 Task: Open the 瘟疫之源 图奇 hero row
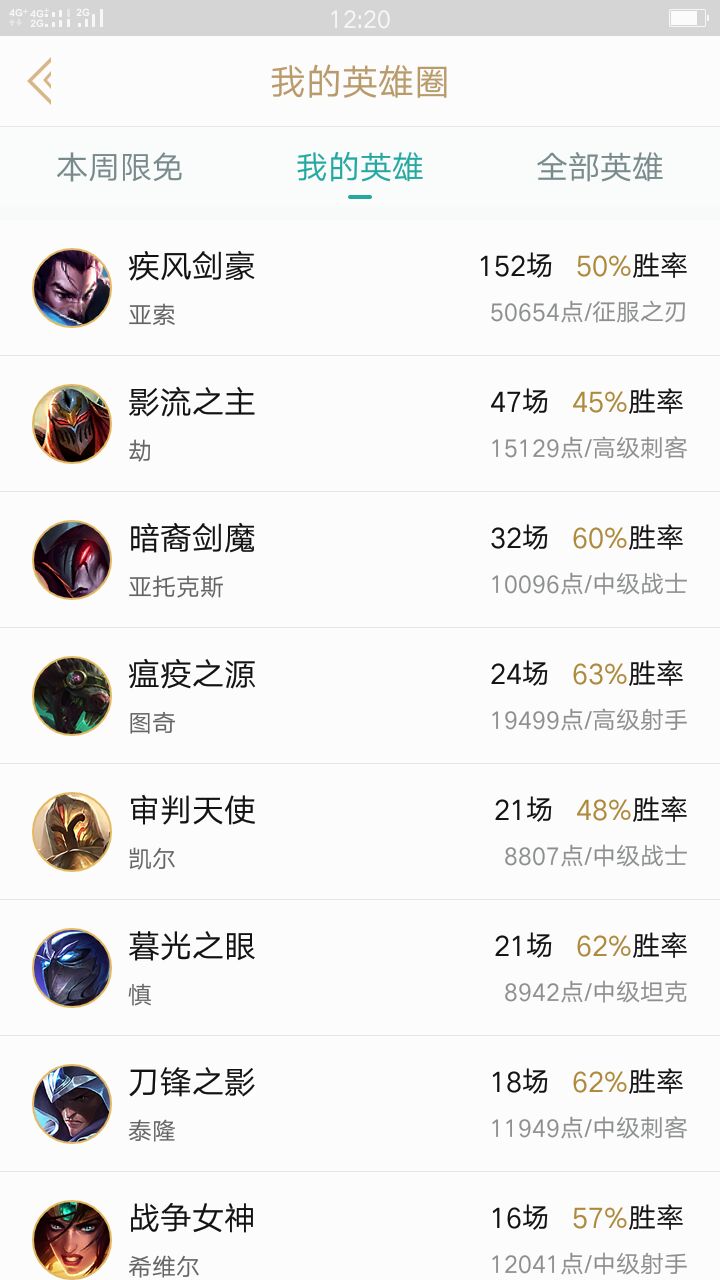point(360,696)
